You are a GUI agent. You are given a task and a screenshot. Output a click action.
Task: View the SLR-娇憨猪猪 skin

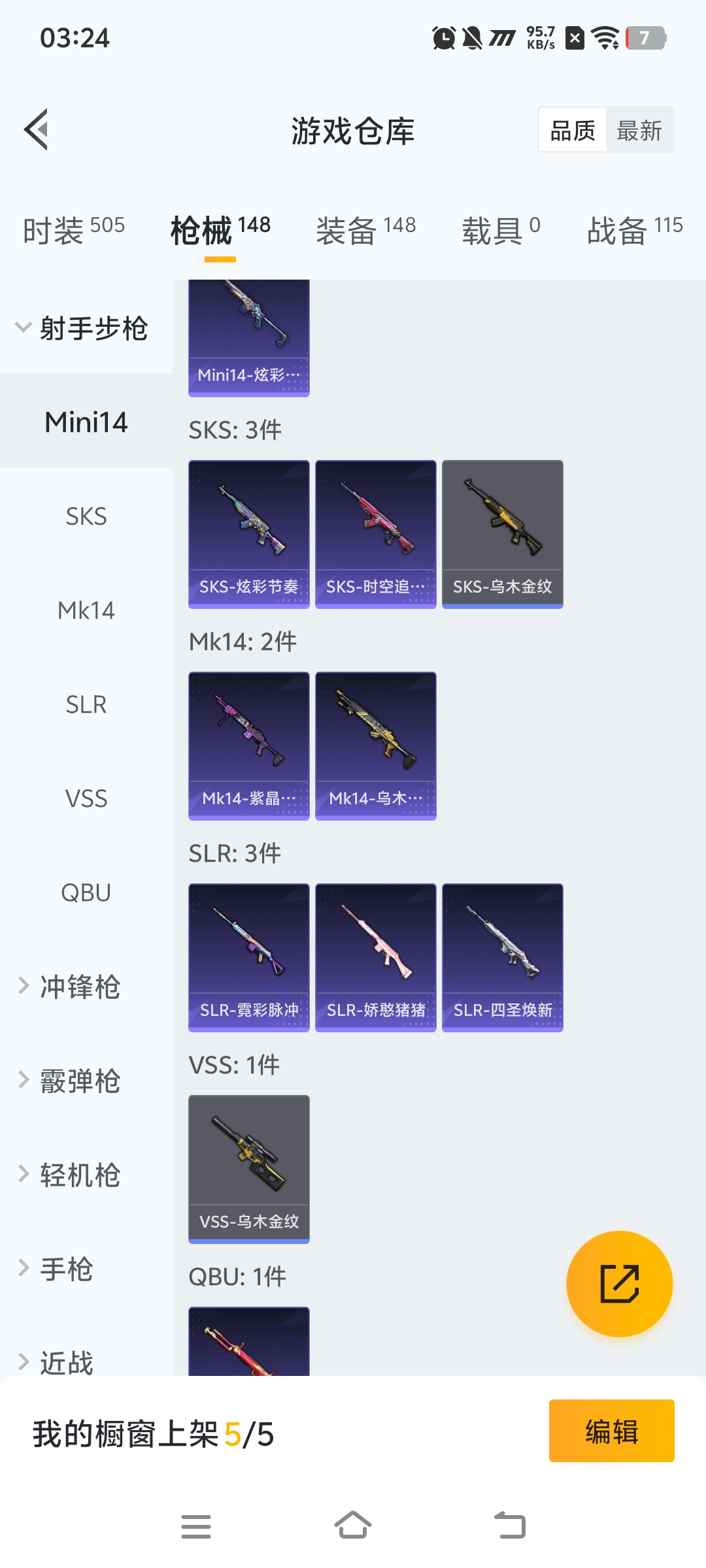[375, 956]
